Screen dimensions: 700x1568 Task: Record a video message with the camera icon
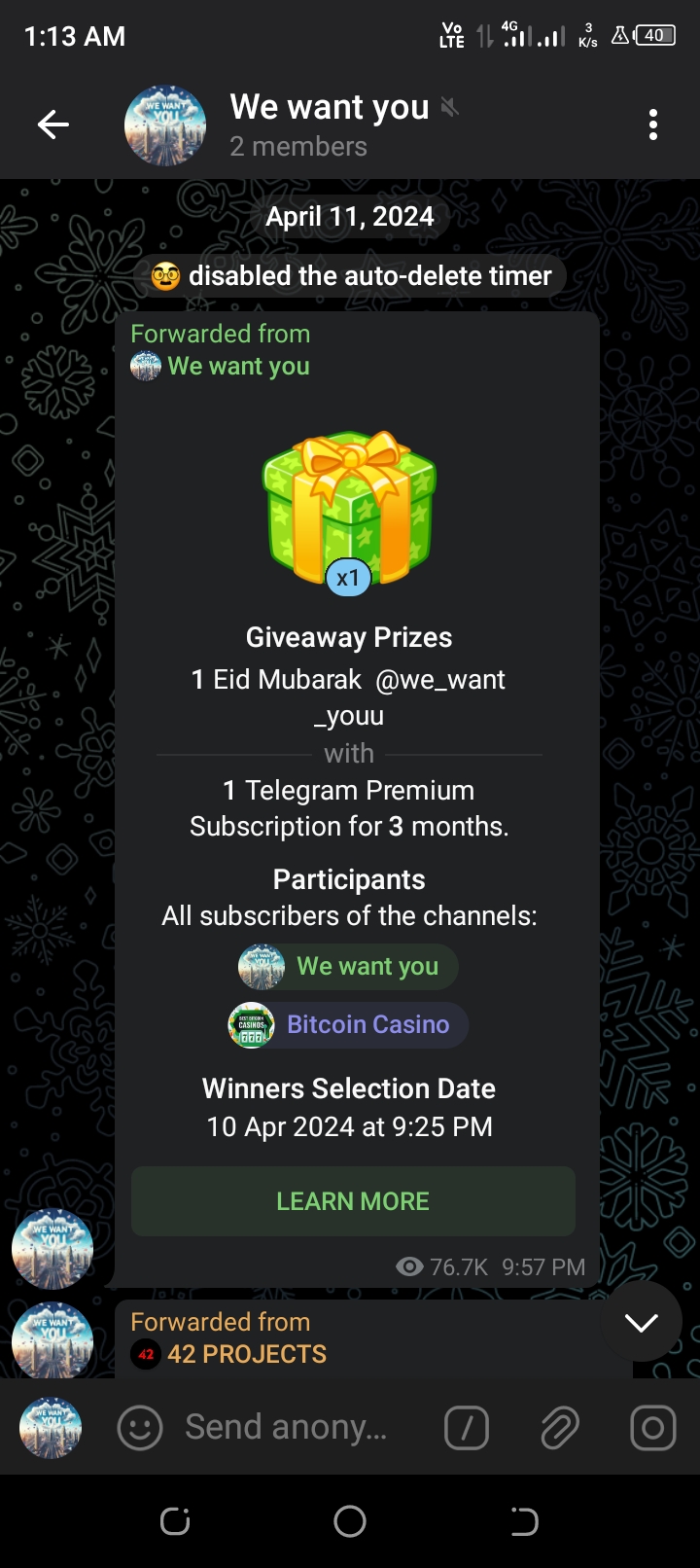(x=652, y=1428)
